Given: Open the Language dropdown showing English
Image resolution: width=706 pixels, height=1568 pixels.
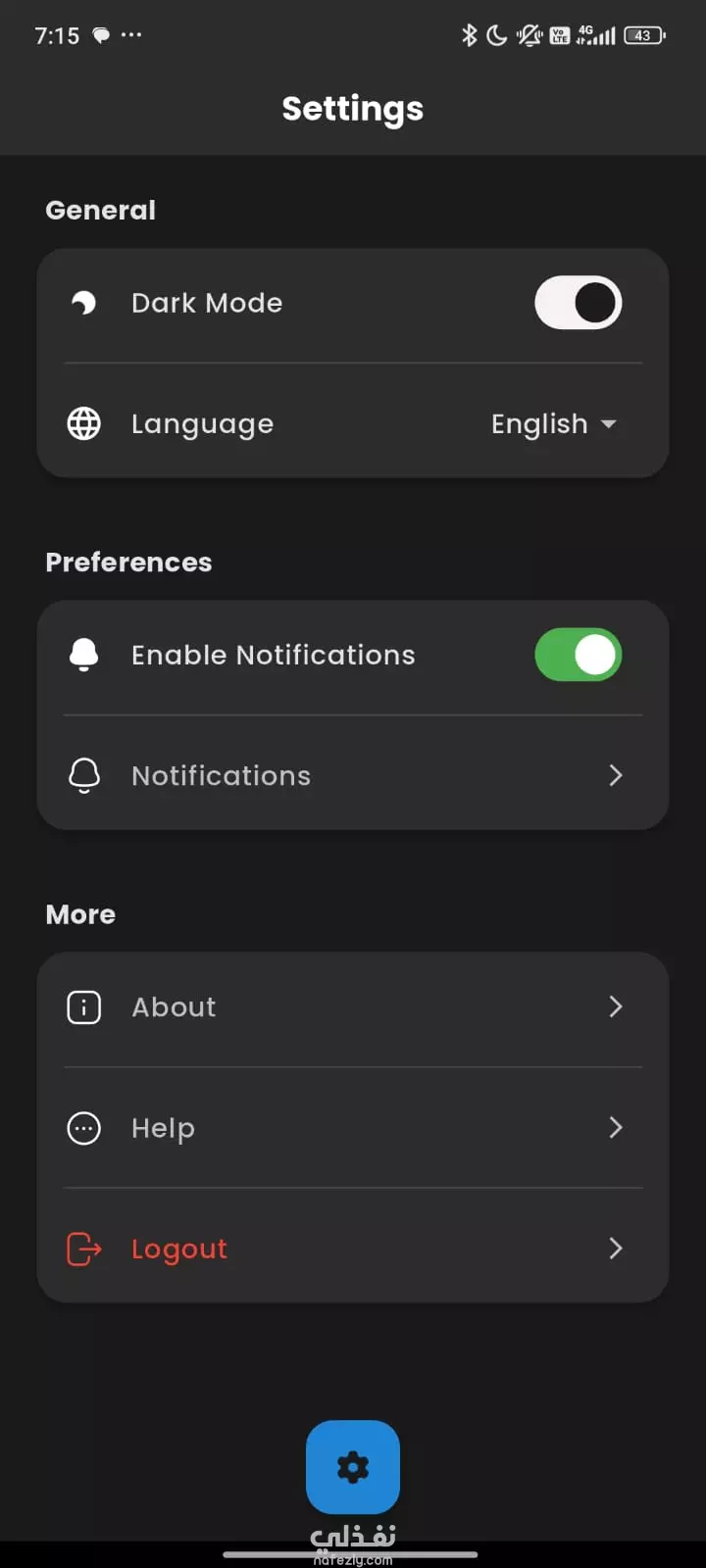Looking at the screenshot, I should (x=554, y=424).
